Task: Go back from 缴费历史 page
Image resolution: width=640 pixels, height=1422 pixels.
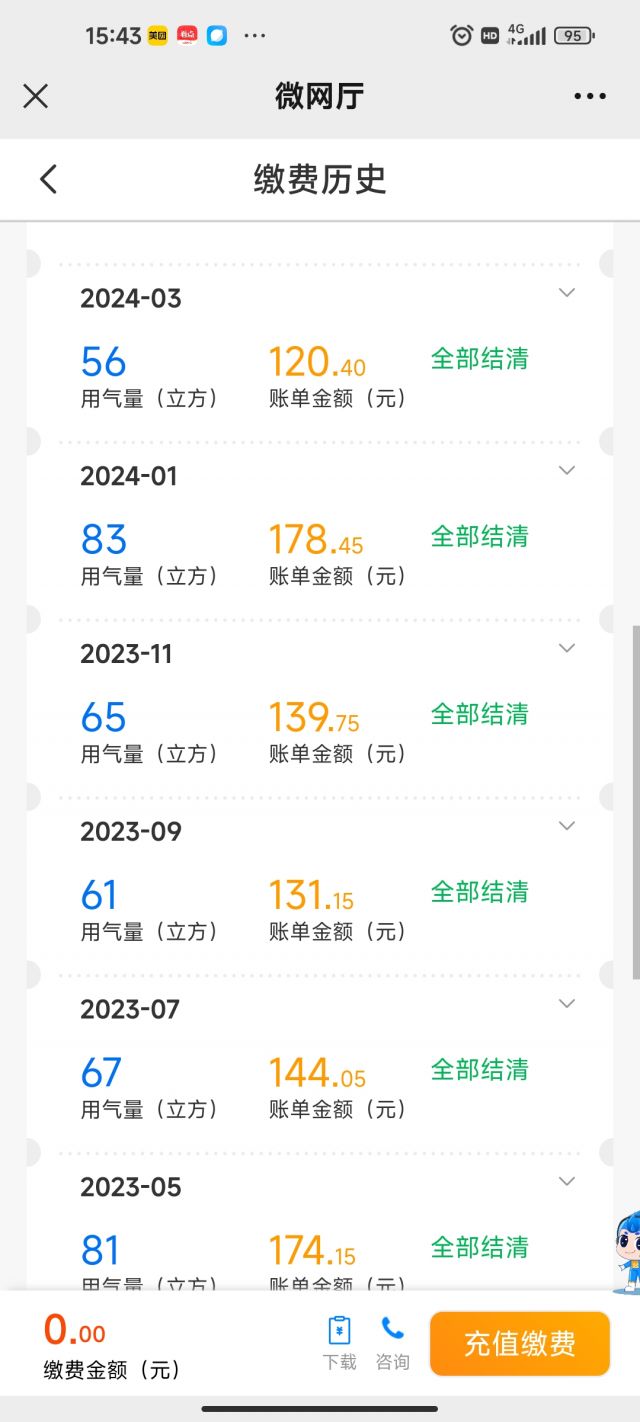Action: point(48,179)
